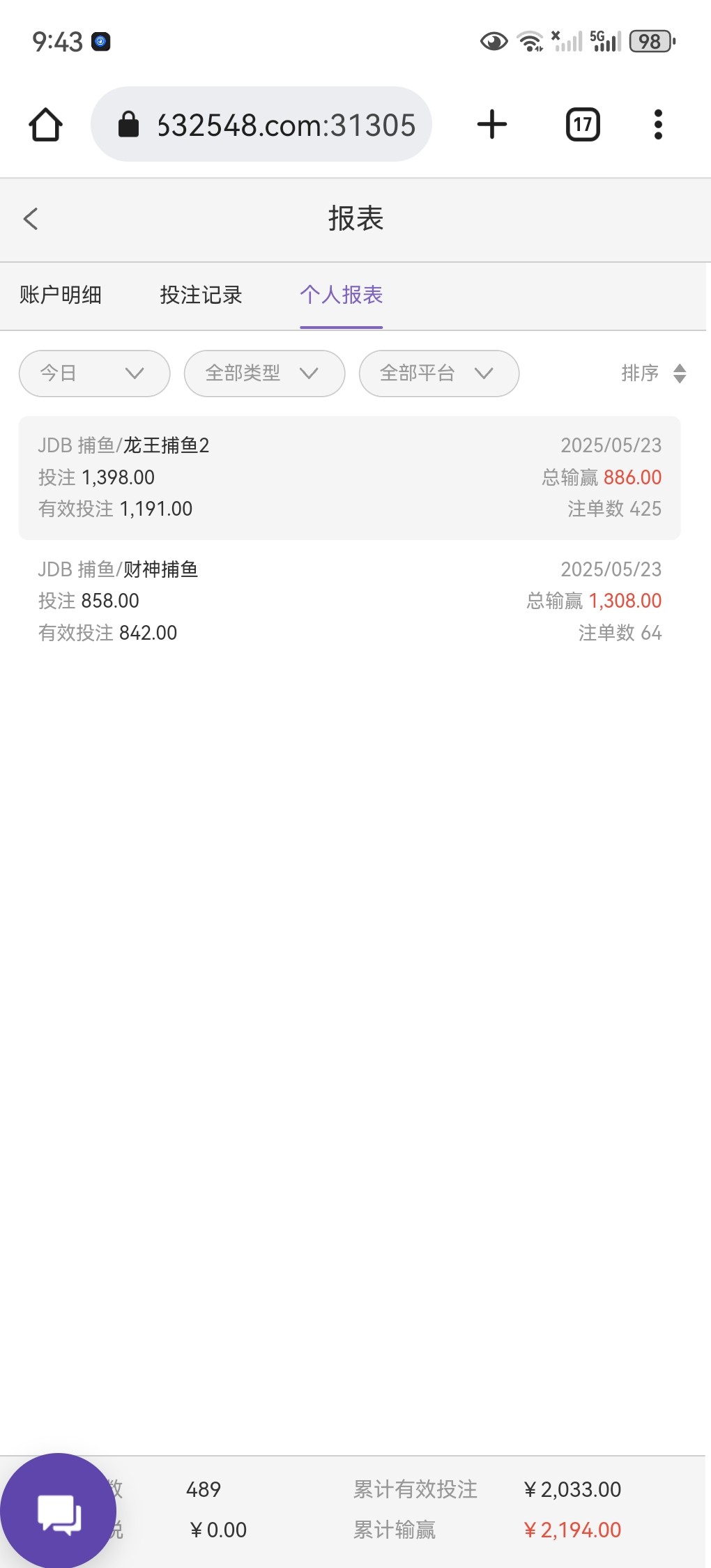Go back from the 报表 page
Viewport: 711px width, 1568px height.
point(31,219)
